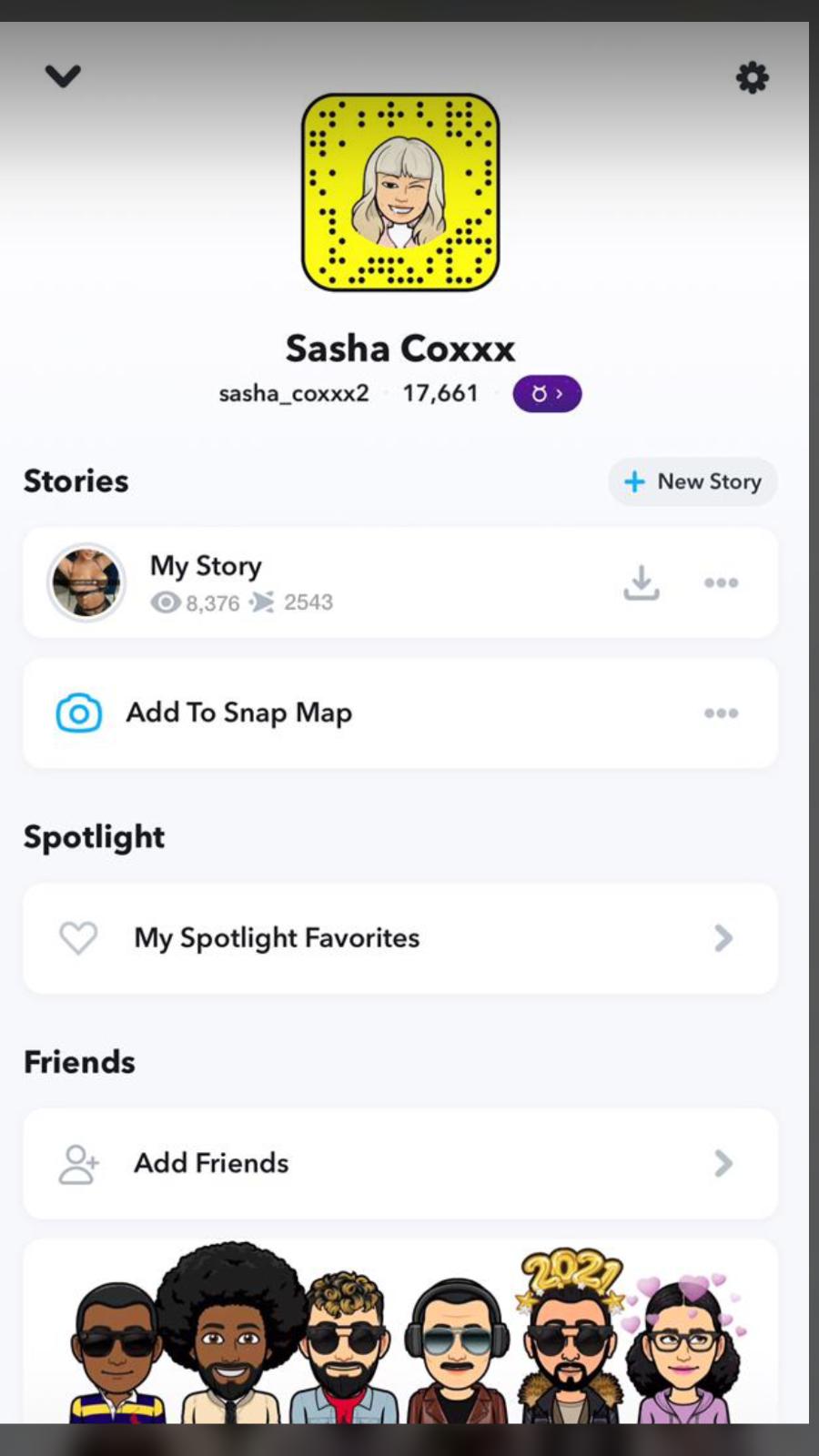This screenshot has width=819, height=1456.
Task: Create a New Story
Action: click(x=693, y=481)
